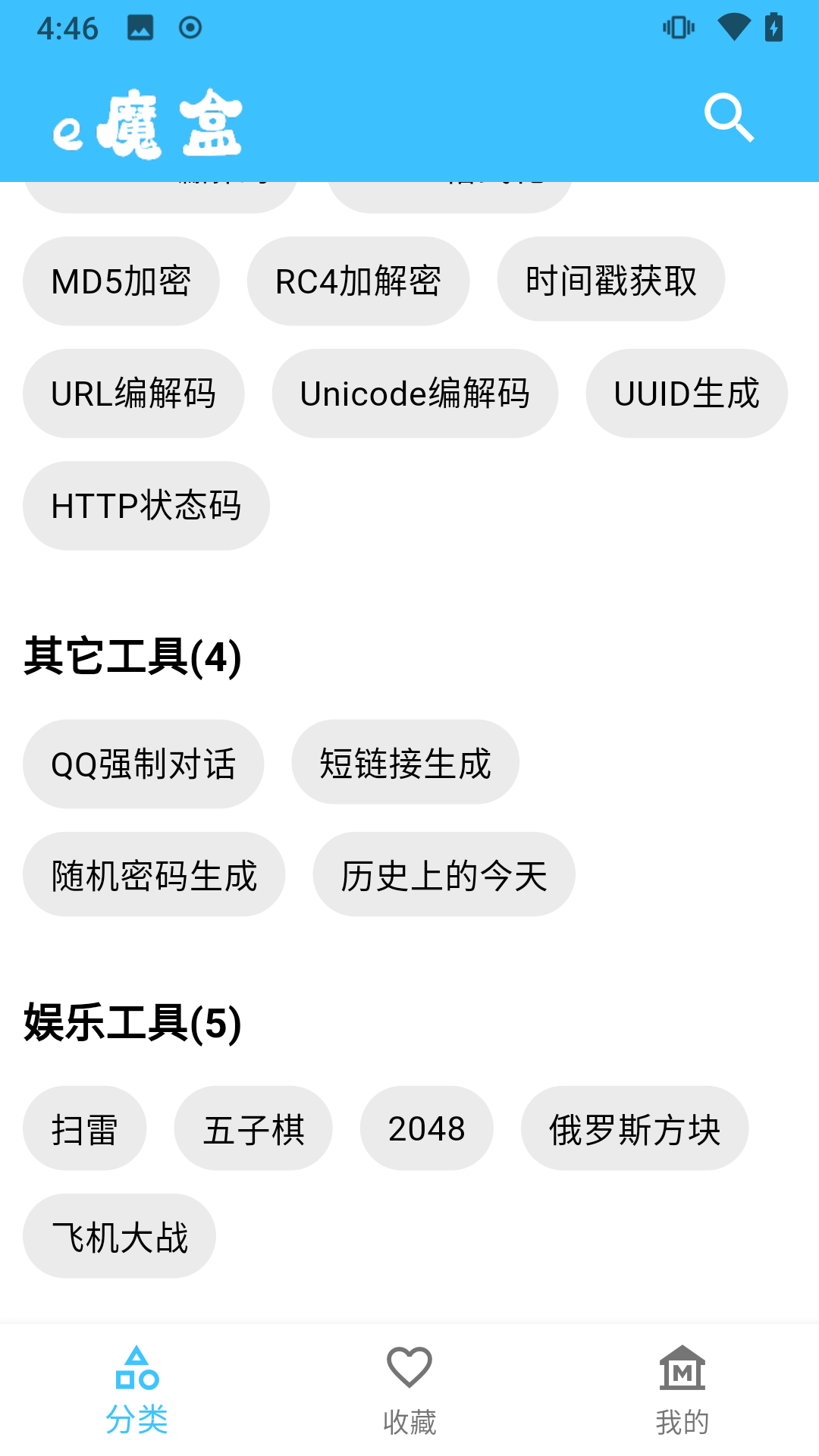Open the Unicode编解码 tool

point(415,393)
